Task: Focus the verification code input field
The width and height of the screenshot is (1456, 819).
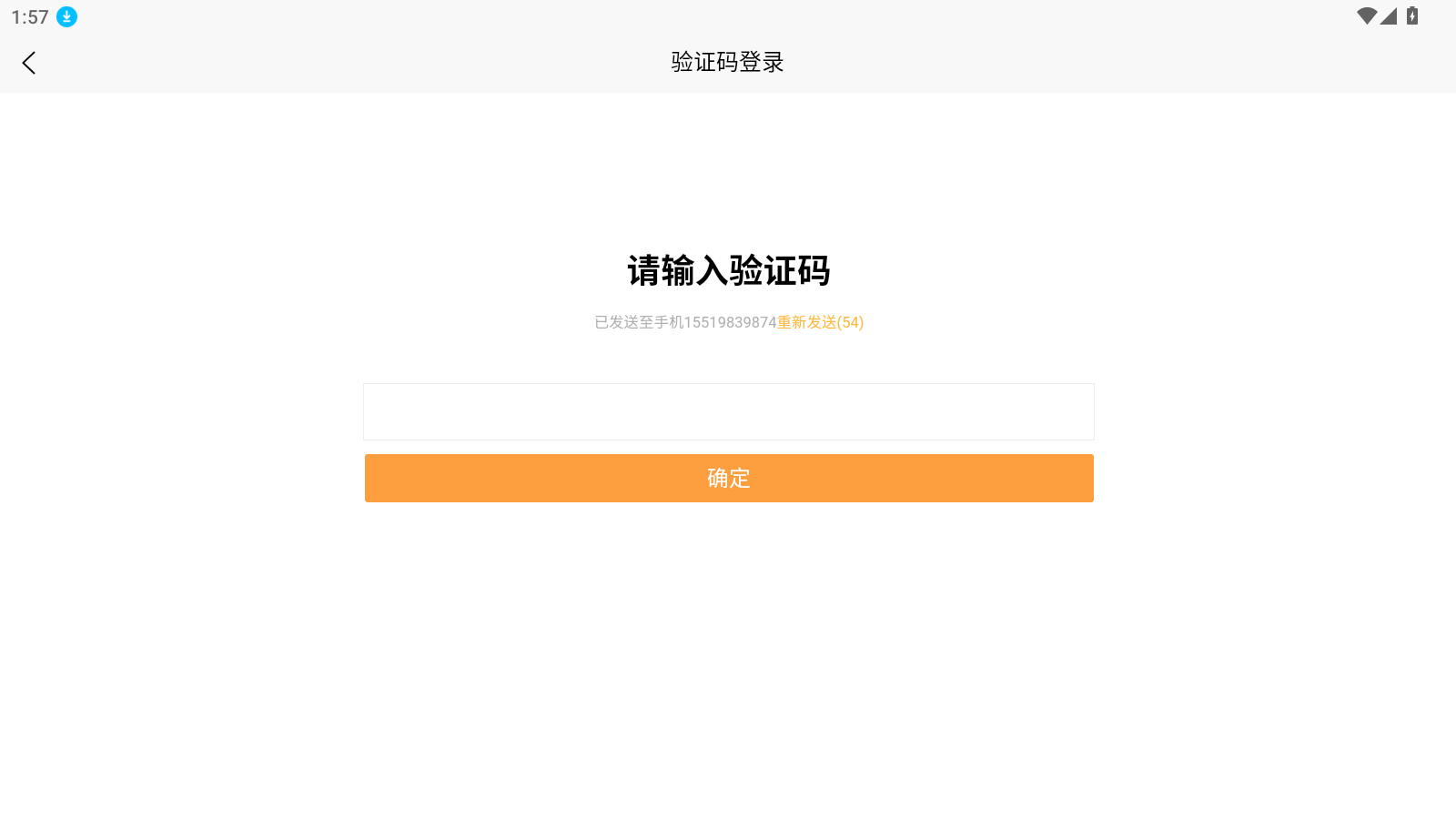Action: tap(728, 412)
